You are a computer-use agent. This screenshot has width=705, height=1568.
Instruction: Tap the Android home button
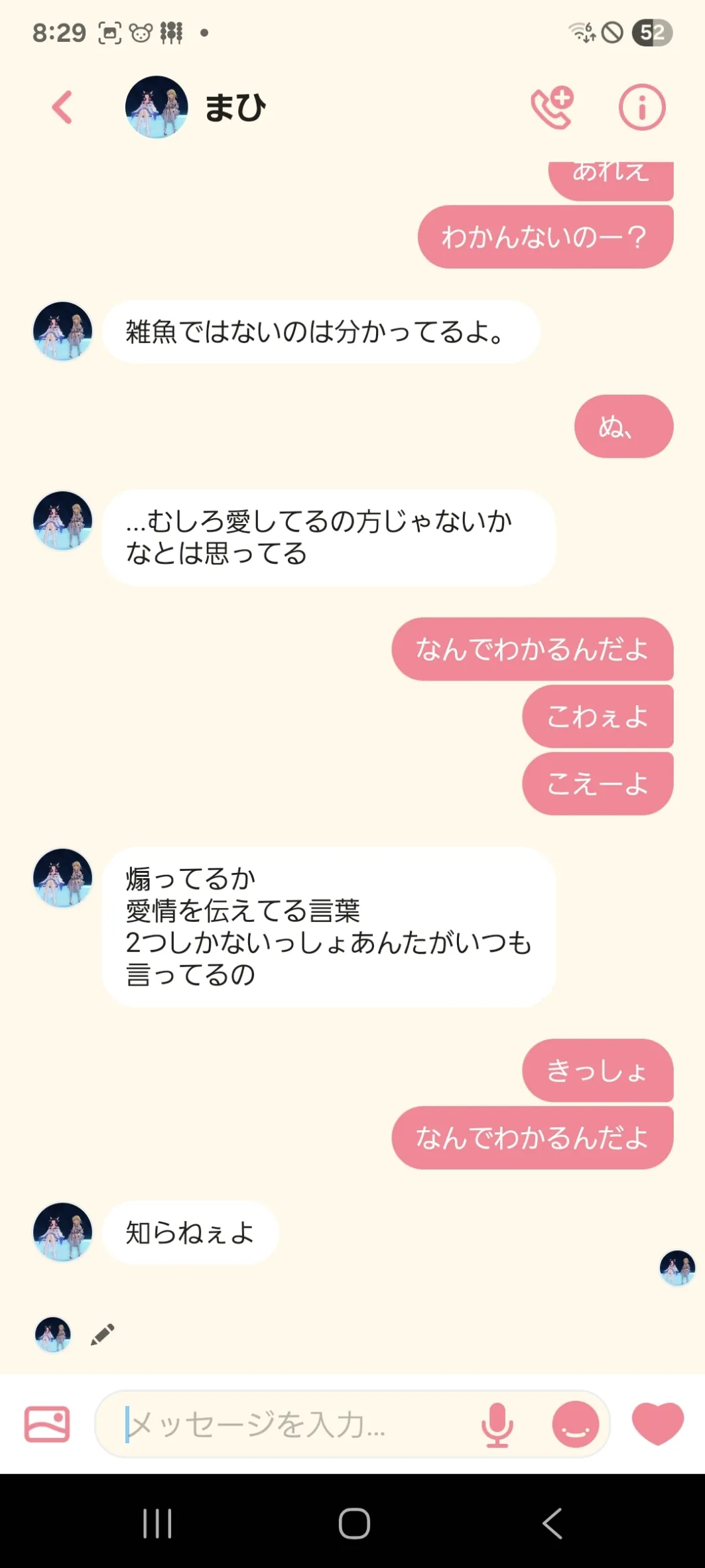tap(353, 1523)
